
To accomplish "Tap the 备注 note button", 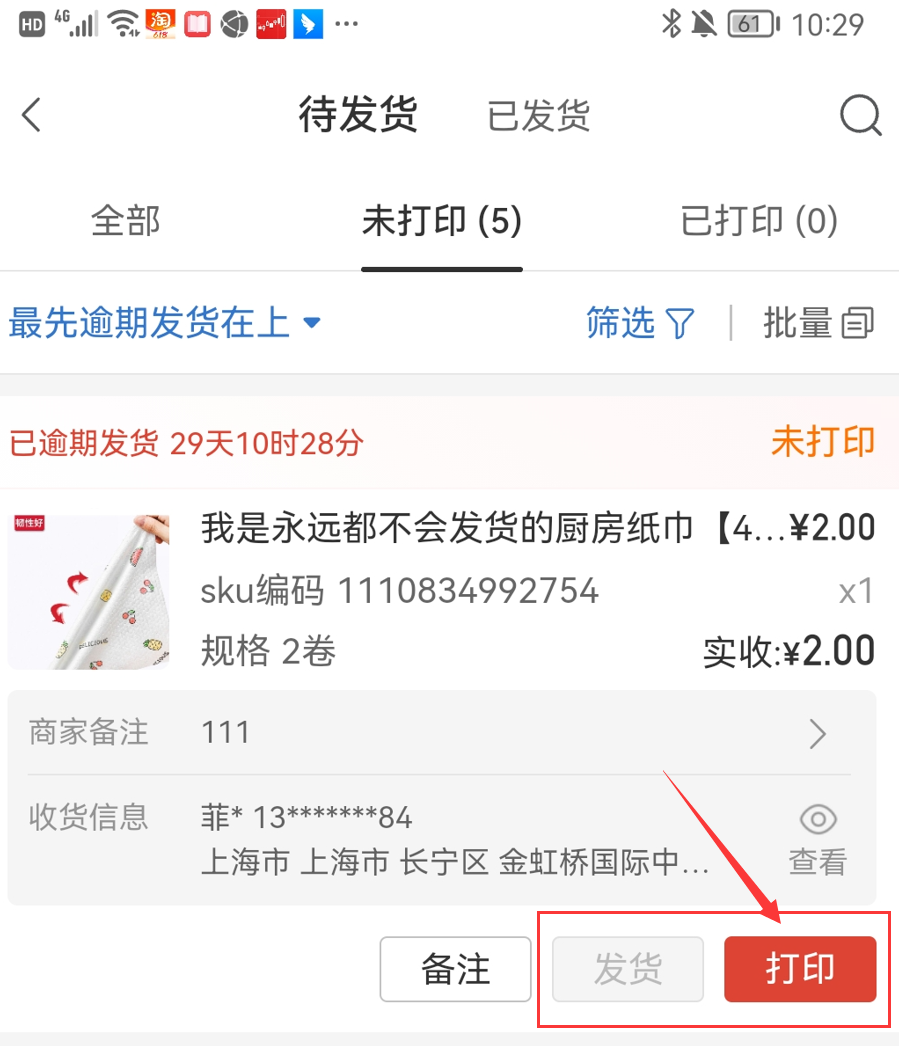I will pos(455,969).
